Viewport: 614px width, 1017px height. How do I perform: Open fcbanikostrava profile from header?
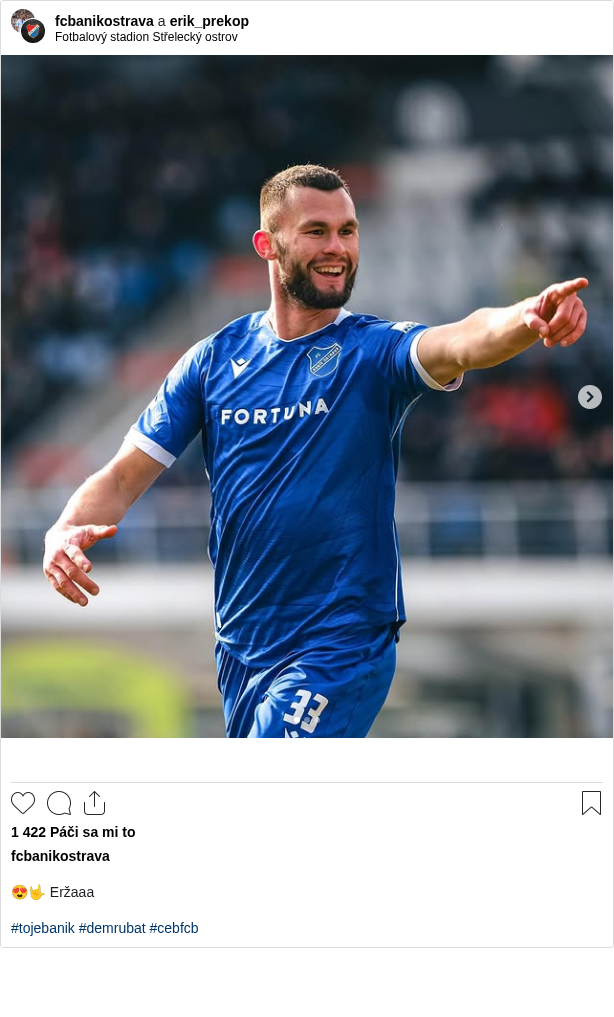(104, 21)
